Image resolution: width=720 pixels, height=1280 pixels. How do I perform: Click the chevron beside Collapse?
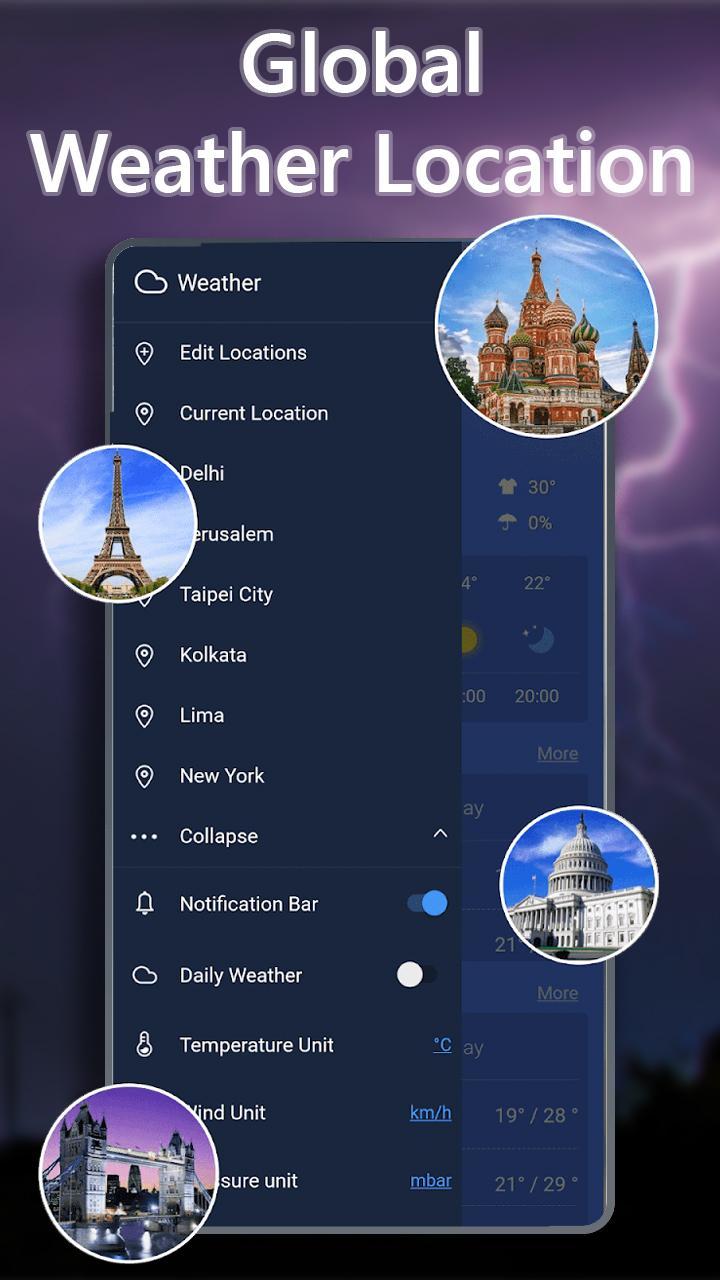pyautogui.click(x=441, y=835)
